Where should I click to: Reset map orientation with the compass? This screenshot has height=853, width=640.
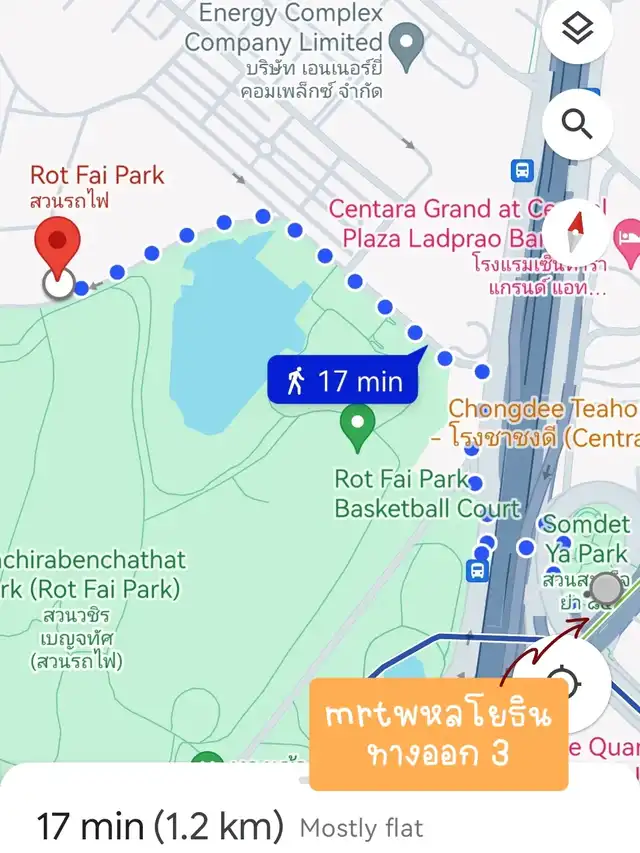(x=577, y=234)
